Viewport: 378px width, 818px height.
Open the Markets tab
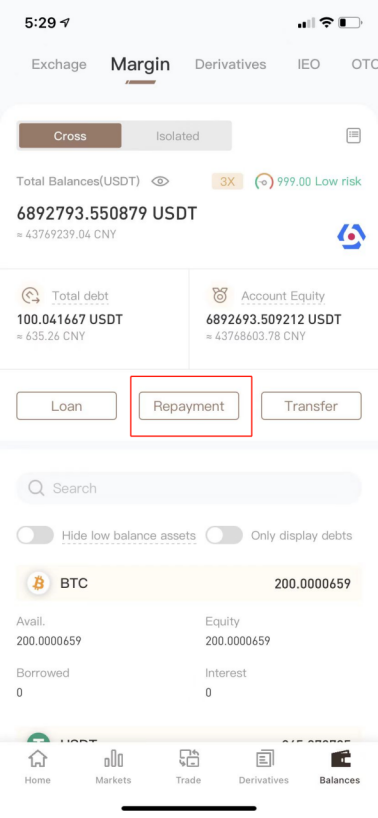coord(113,767)
